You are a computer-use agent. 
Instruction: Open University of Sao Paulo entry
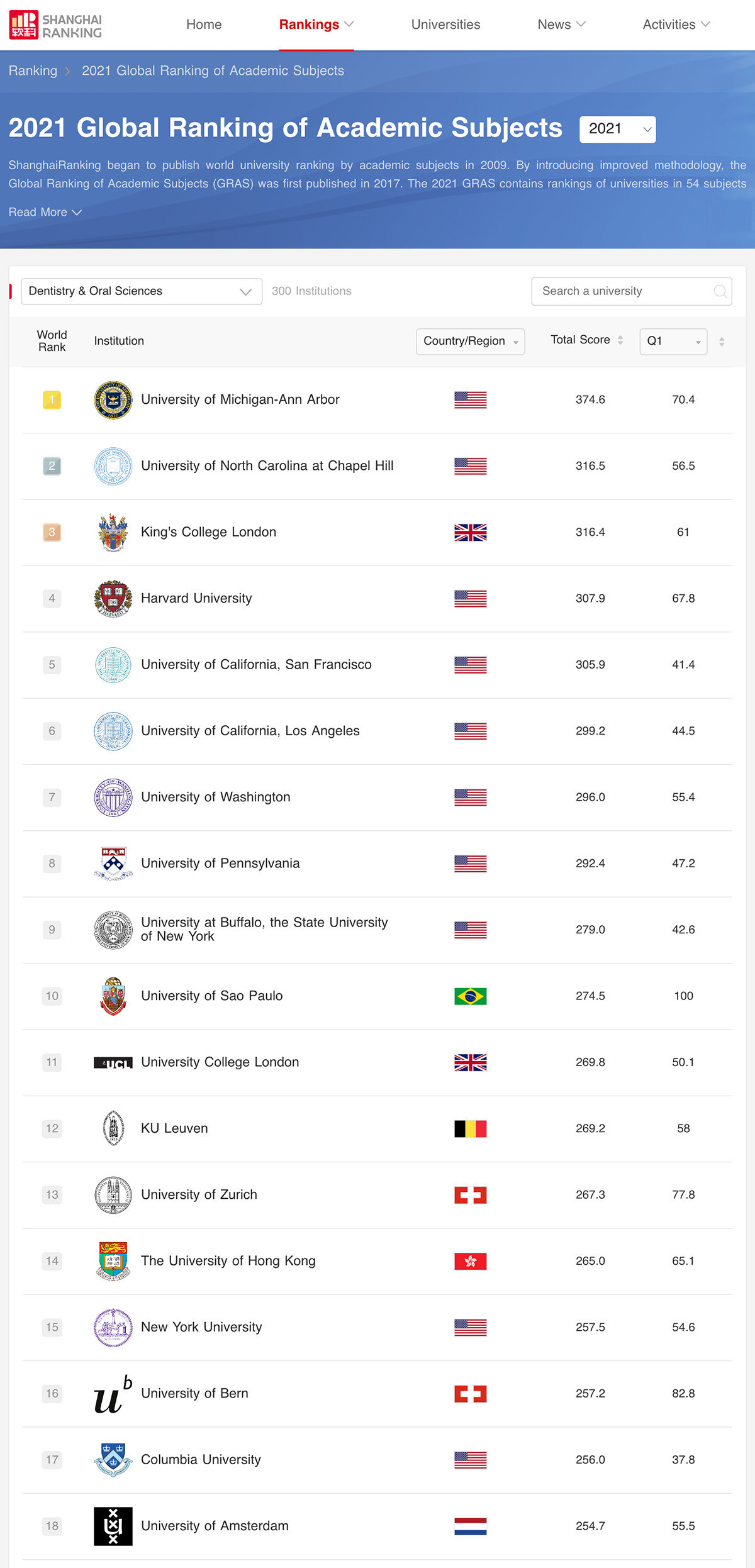[211, 996]
